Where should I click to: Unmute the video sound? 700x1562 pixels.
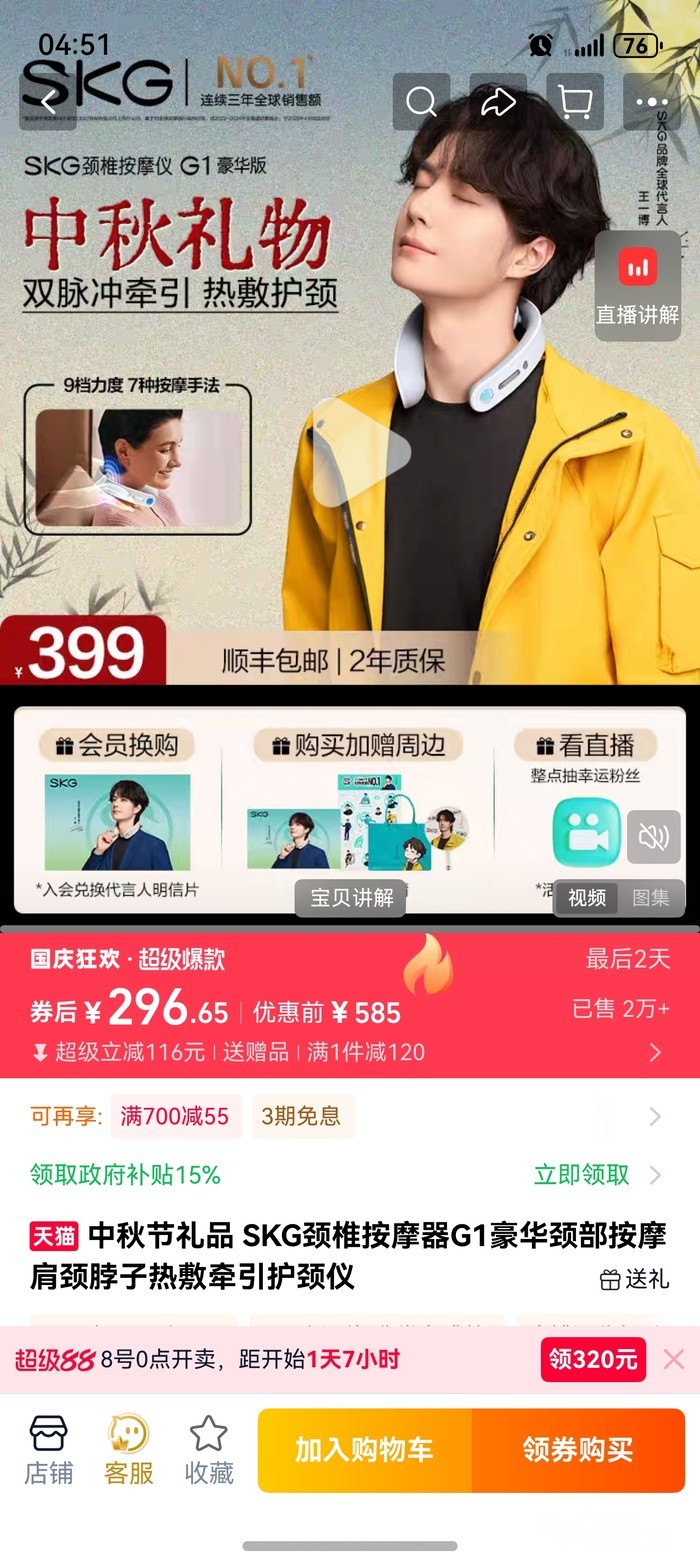[654, 837]
